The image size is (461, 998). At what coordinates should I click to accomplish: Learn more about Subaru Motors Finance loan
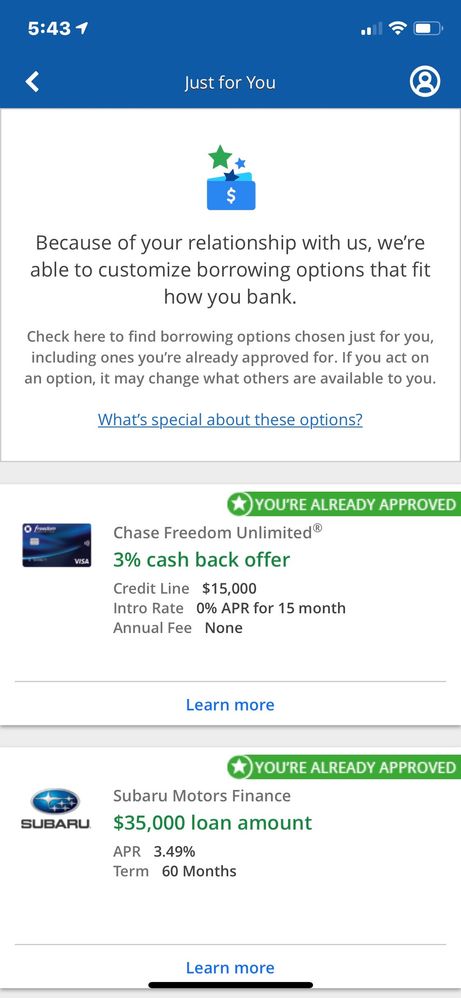click(x=230, y=967)
